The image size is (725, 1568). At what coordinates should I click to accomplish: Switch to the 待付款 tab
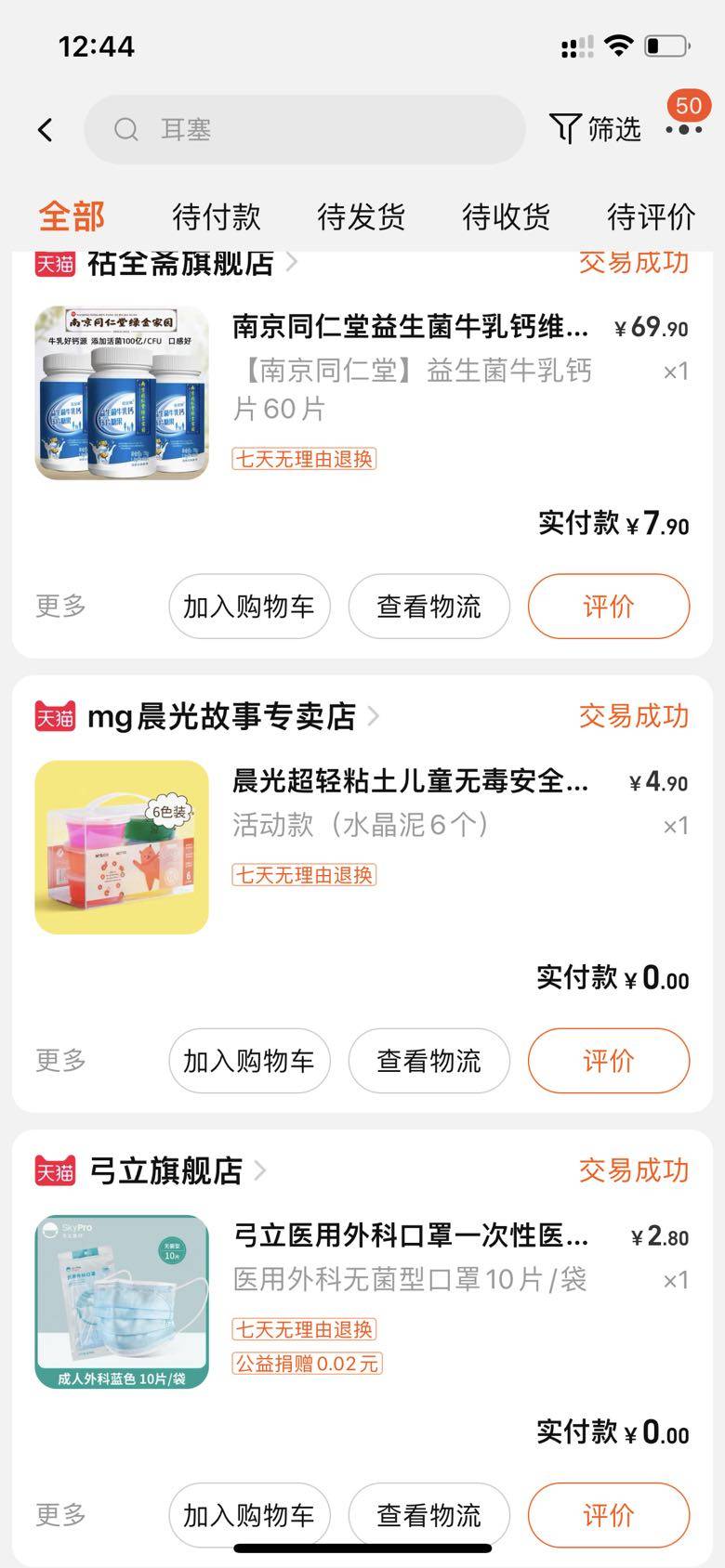coord(217,216)
